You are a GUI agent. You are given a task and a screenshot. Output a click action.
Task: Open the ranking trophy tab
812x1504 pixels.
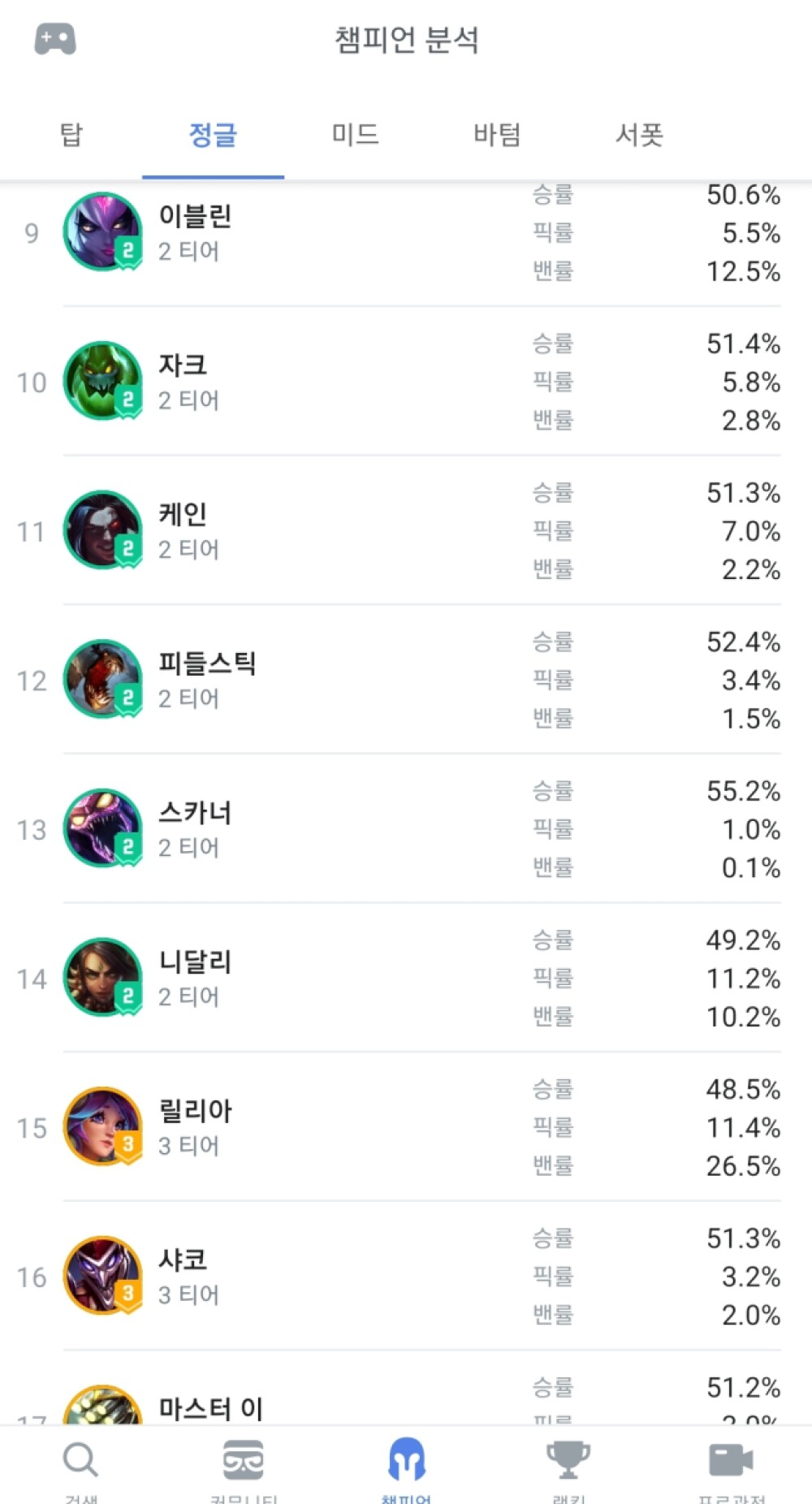[x=568, y=1466]
